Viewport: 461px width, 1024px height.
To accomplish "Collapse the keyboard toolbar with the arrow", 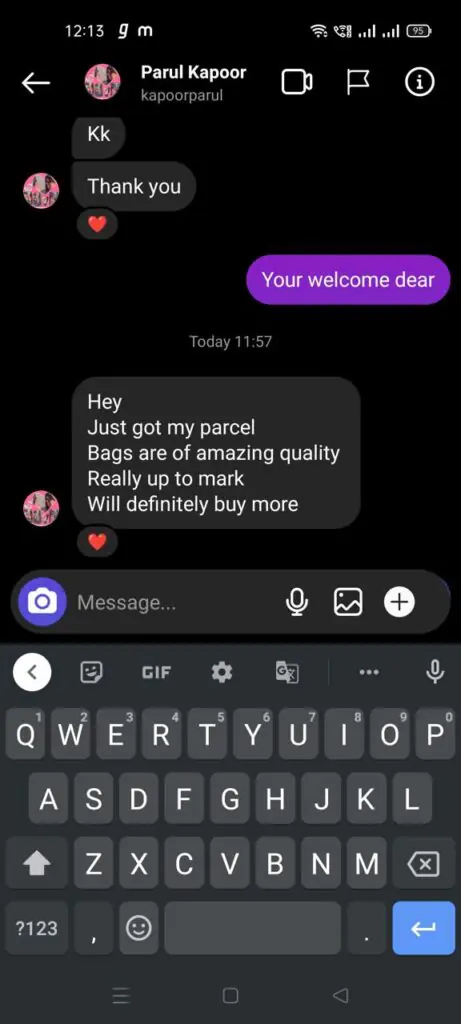I will coord(31,671).
